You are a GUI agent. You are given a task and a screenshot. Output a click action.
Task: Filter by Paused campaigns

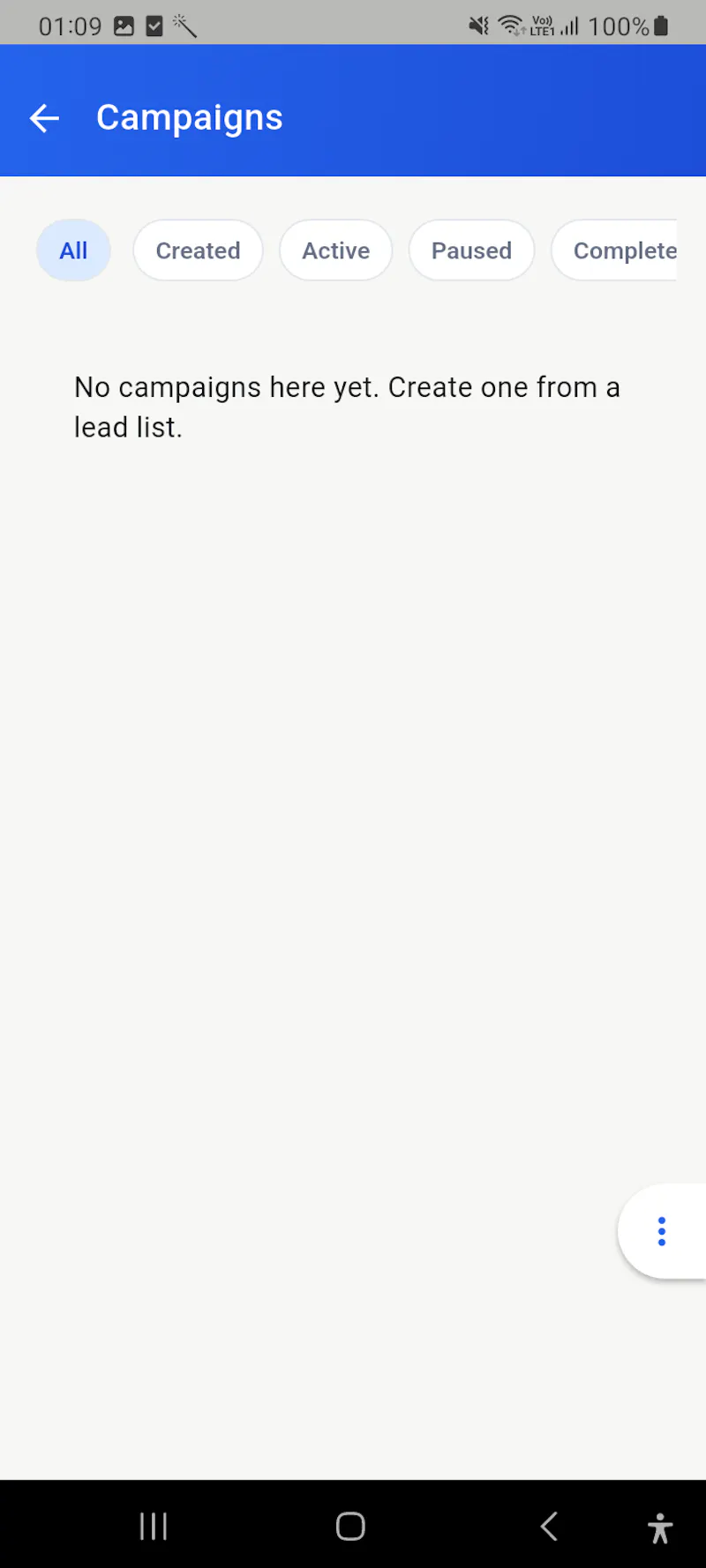point(471,250)
